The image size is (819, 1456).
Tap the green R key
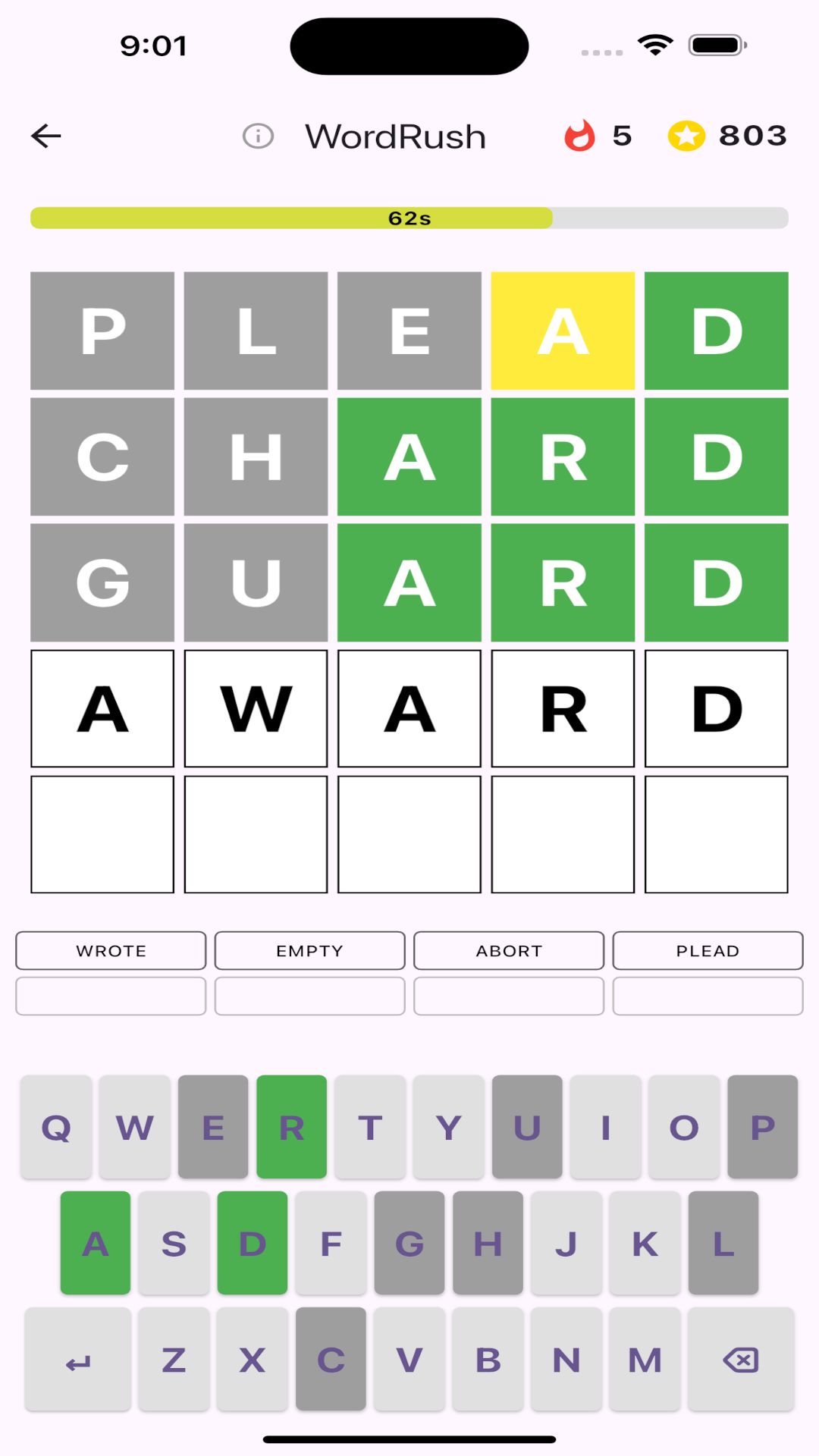pos(292,1127)
